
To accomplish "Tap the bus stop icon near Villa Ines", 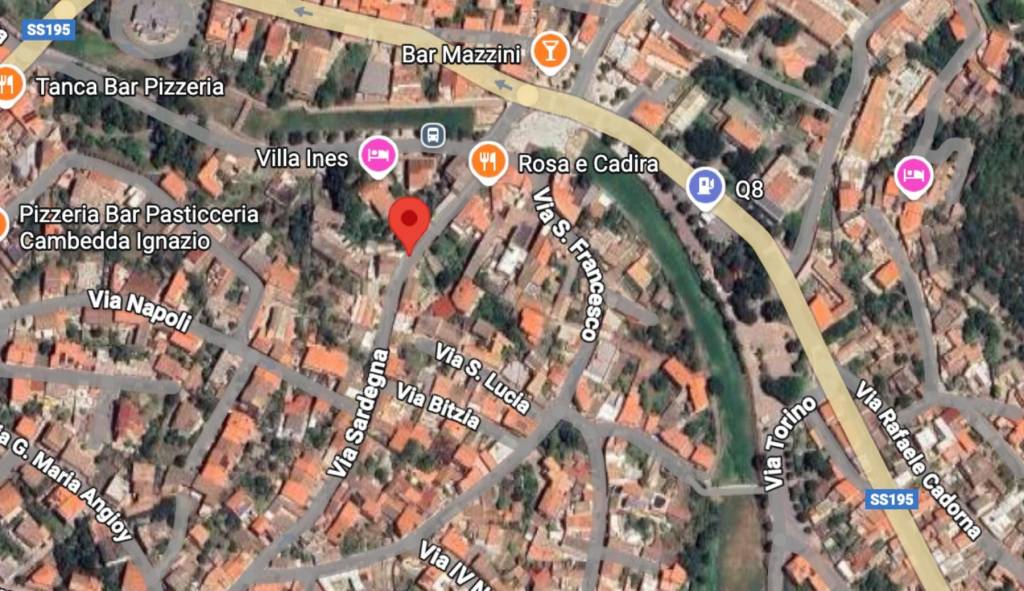I will (x=432, y=135).
